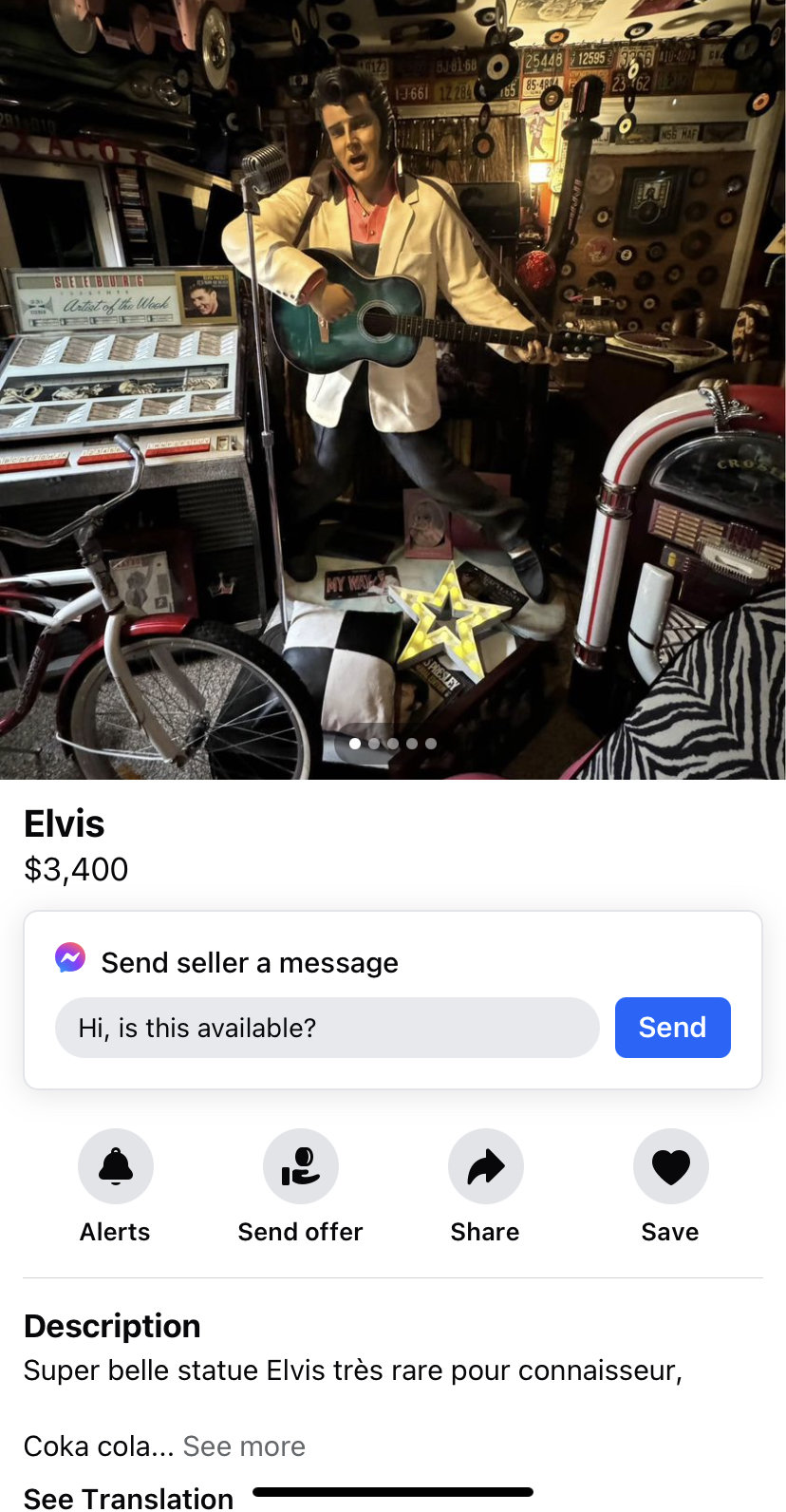
Task: Expand the description with See more
Action: click(244, 1446)
